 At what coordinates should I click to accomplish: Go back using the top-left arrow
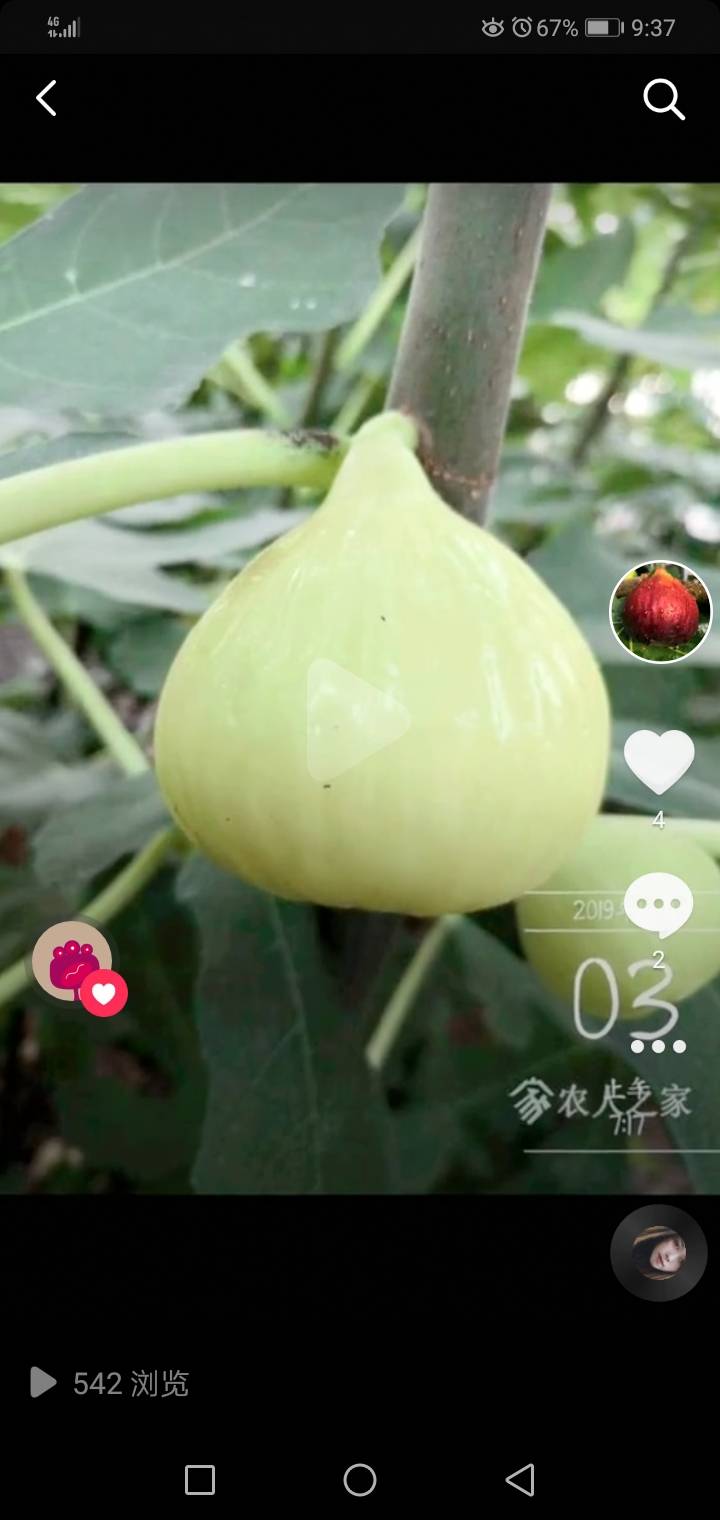click(x=46, y=99)
